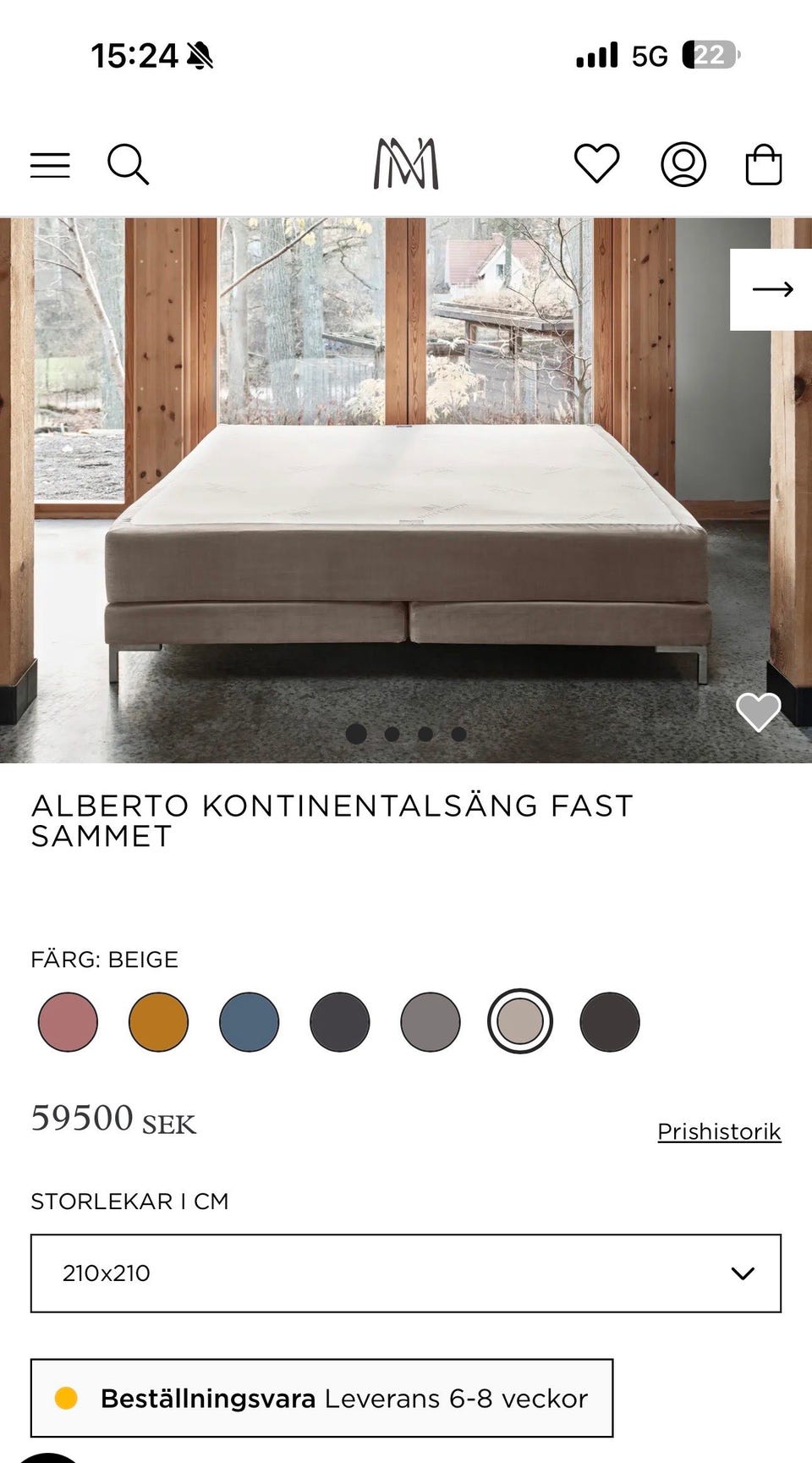Open the account profile icon
The width and height of the screenshot is (812, 1463).
[x=683, y=163]
